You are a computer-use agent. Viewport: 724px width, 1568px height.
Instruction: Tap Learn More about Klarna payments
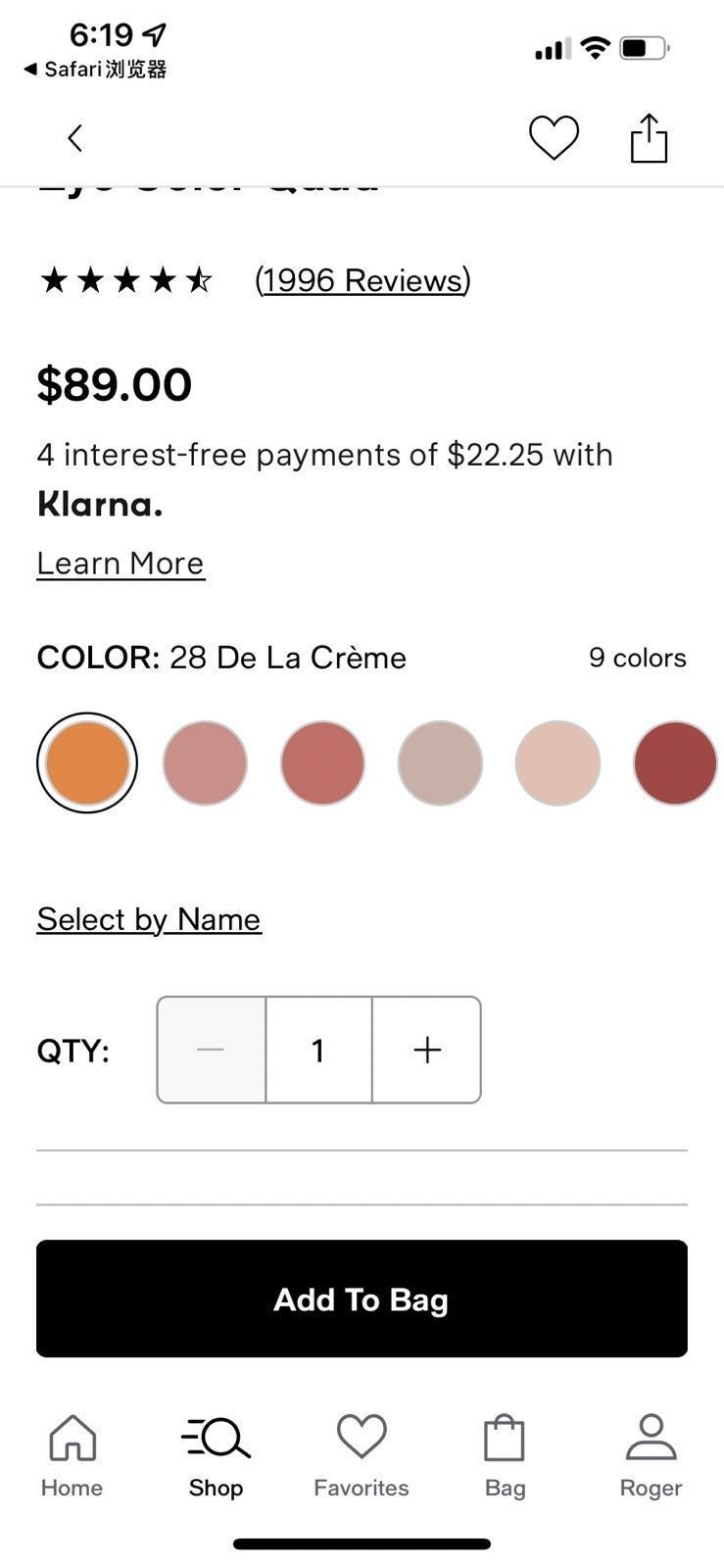coord(121,563)
